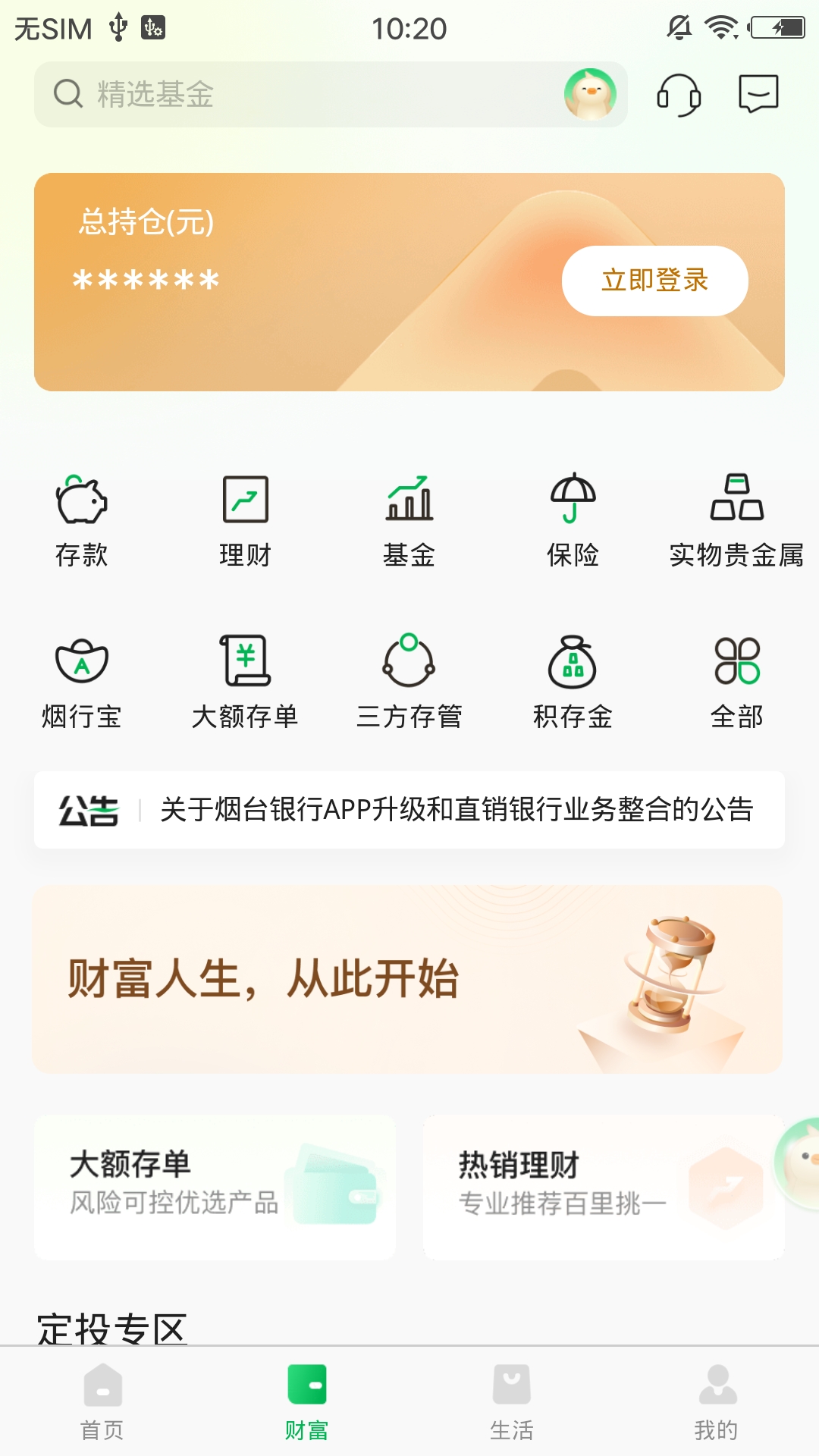The width and height of the screenshot is (819, 1456).
Task: Tap the 精选基金 search field
Action: (x=227, y=93)
